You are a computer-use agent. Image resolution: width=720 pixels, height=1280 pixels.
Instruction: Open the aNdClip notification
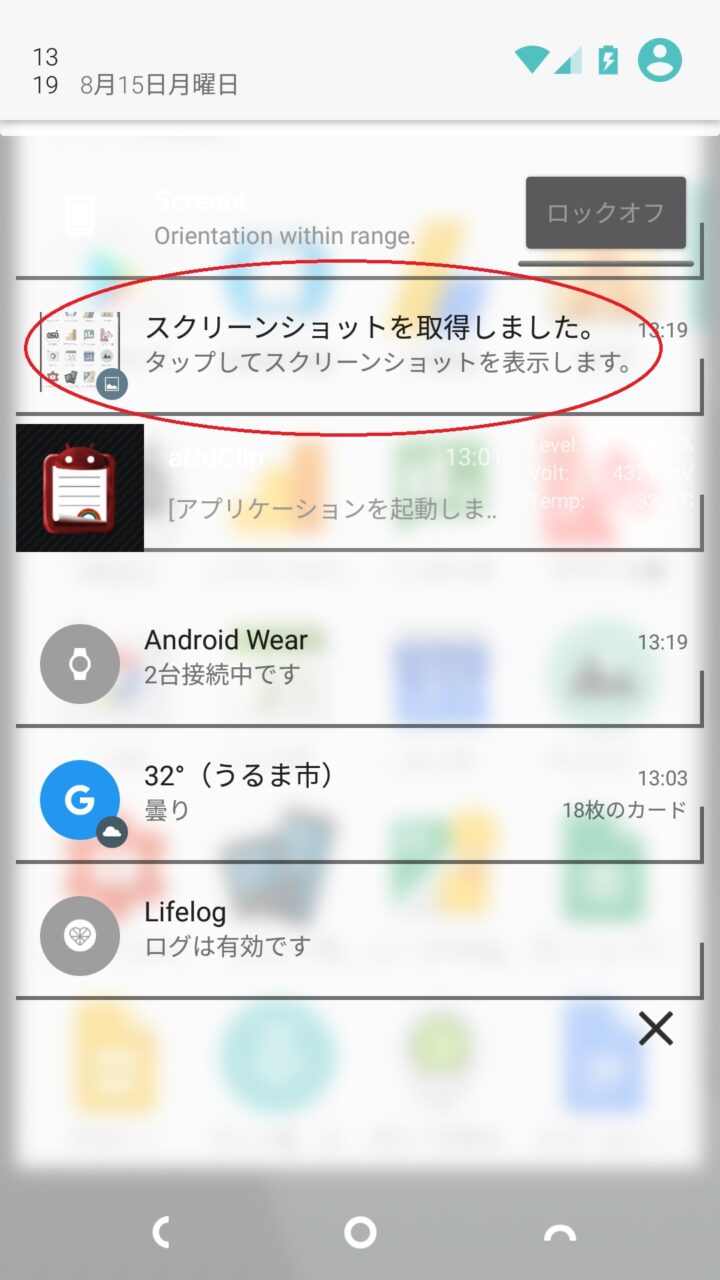330,487
